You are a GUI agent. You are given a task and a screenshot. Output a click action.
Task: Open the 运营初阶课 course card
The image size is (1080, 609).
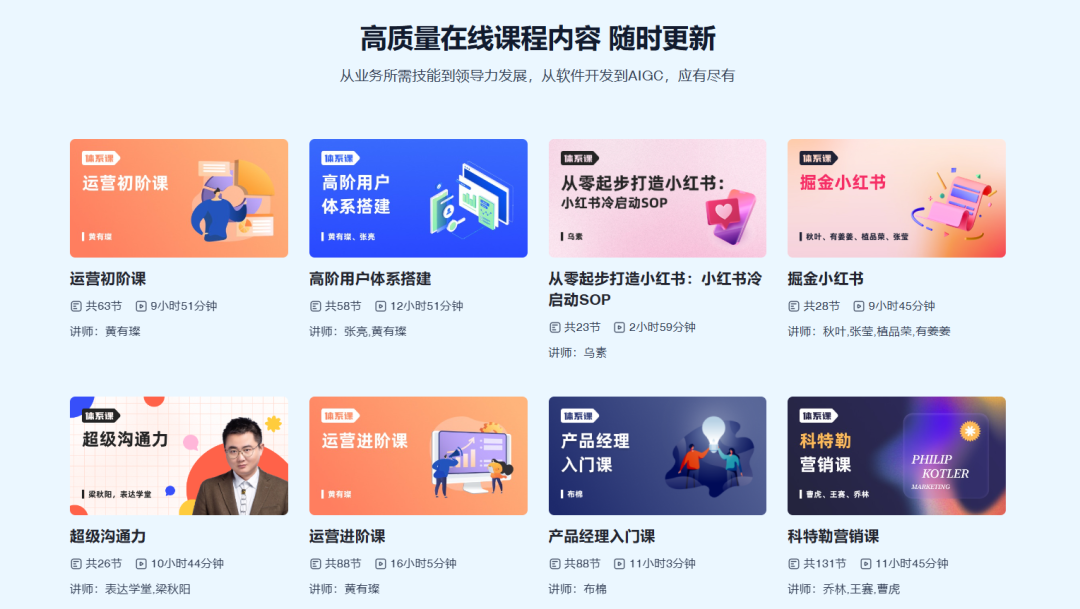point(178,198)
